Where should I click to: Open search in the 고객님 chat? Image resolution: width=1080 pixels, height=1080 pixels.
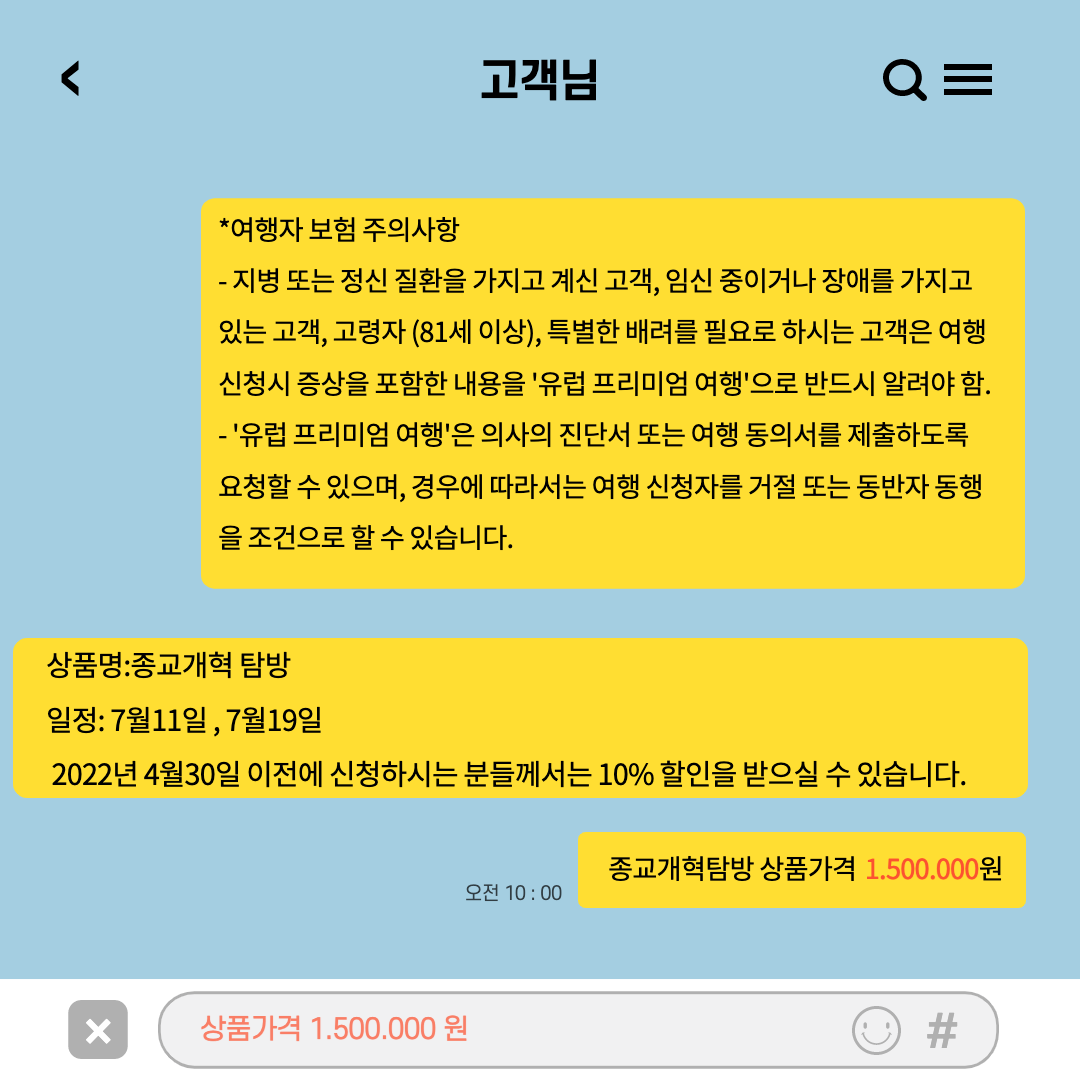904,80
